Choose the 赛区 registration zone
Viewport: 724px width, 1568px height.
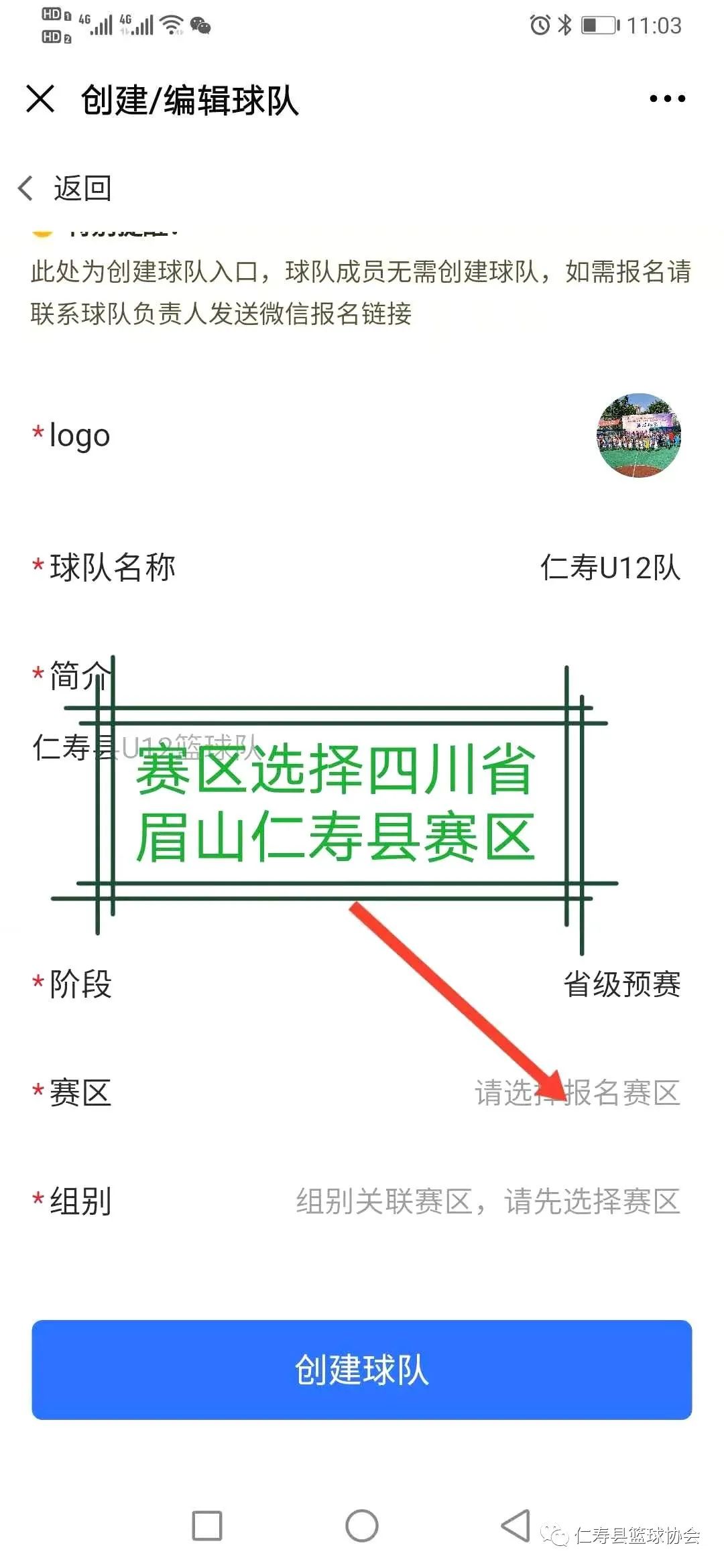click(x=577, y=1093)
